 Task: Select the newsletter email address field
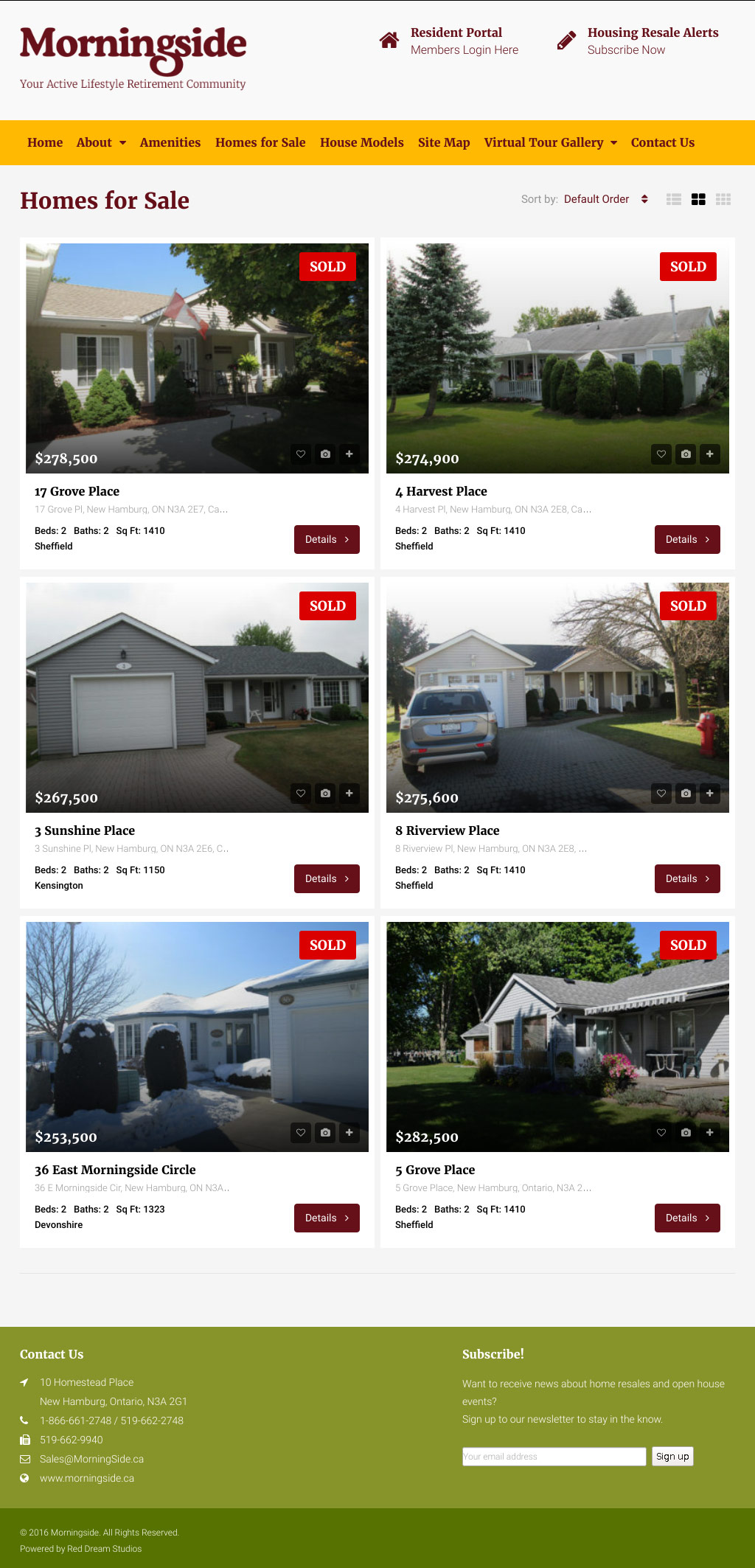click(x=554, y=1457)
